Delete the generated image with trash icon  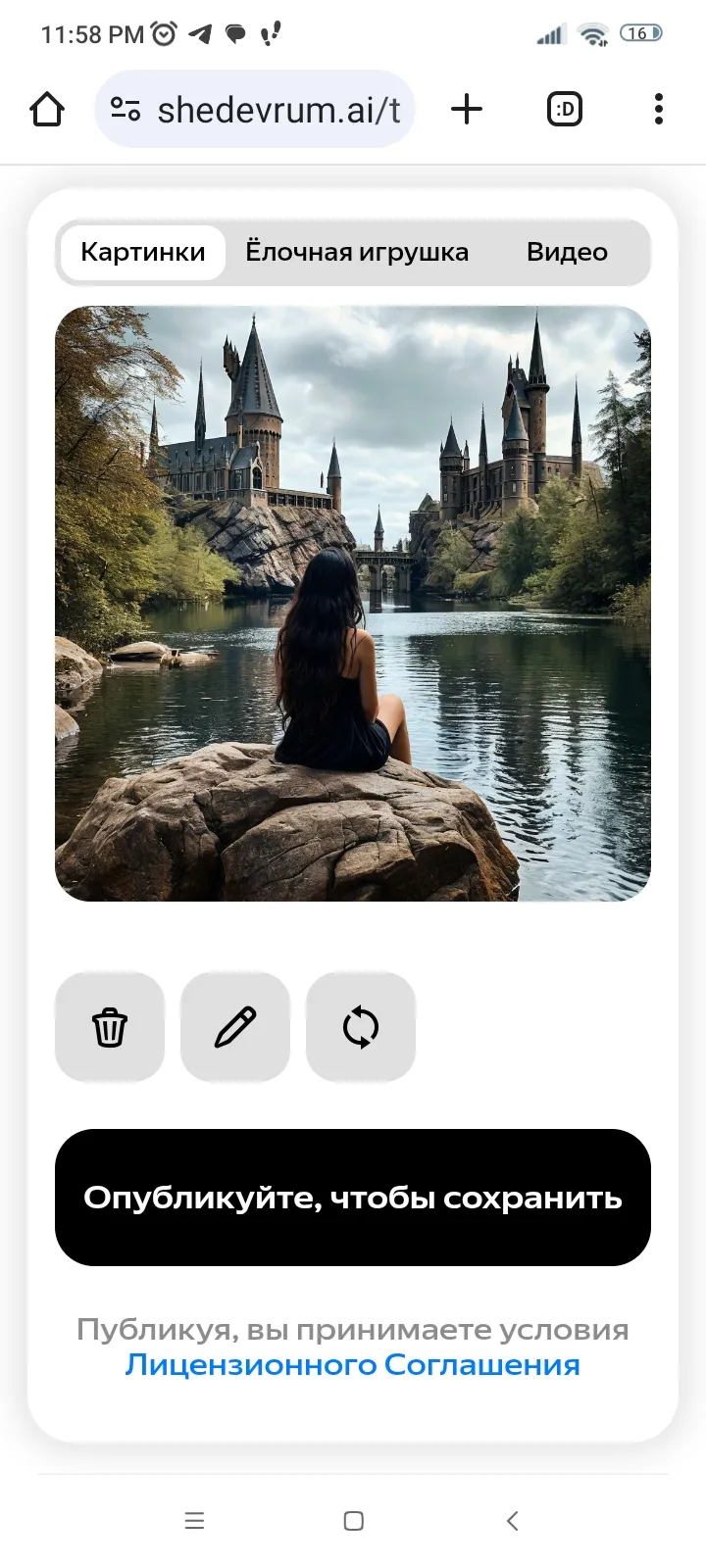(110, 1027)
